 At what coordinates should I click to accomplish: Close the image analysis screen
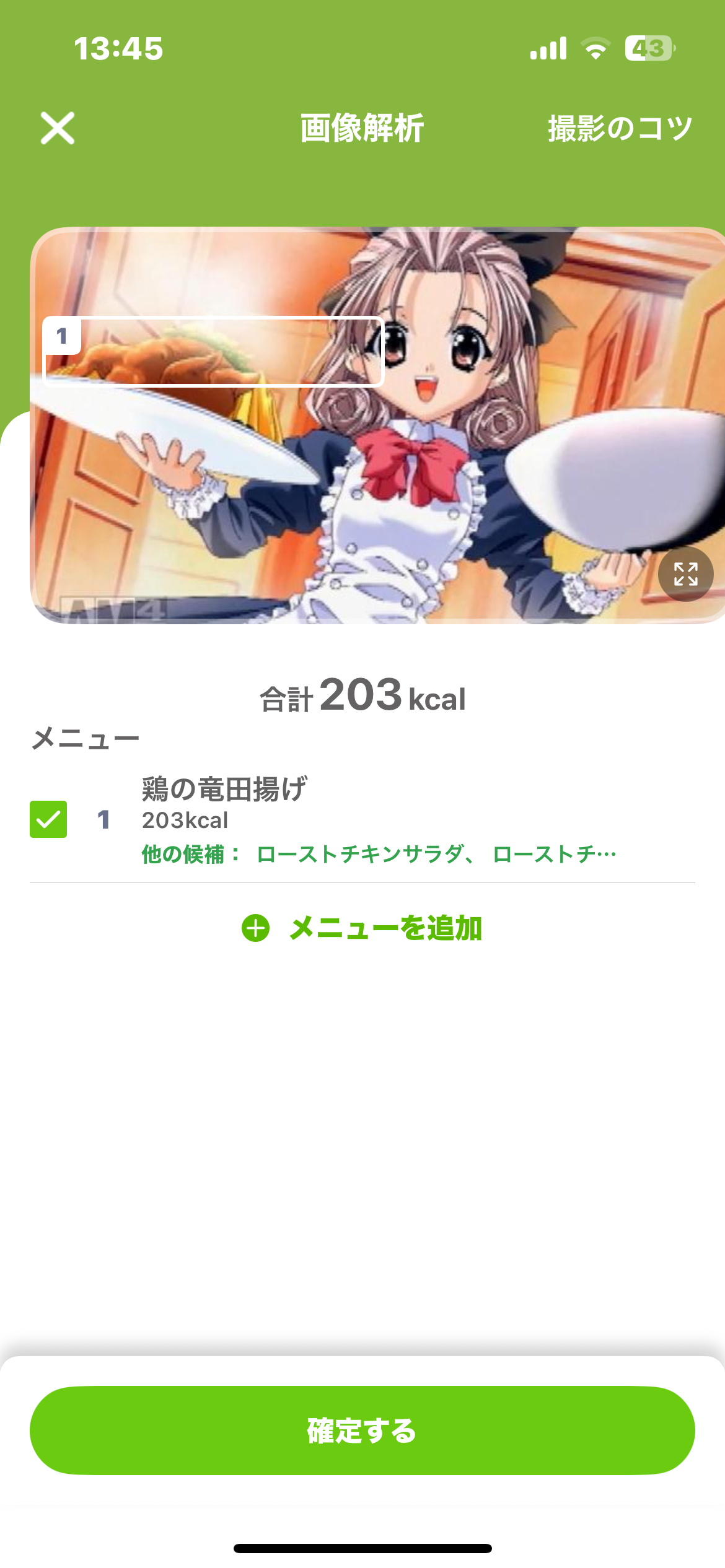[x=58, y=128]
